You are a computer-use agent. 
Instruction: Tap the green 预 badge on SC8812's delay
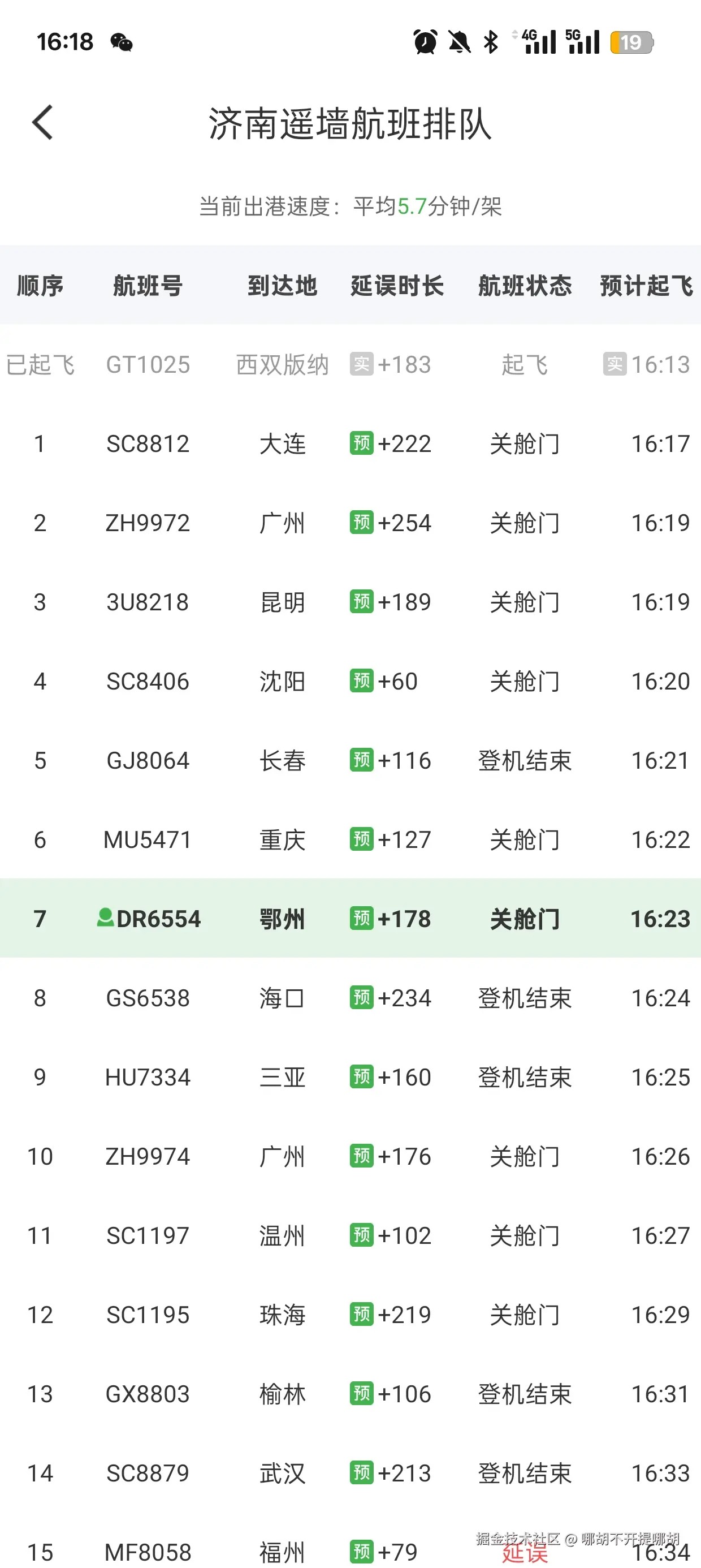pyautogui.click(x=361, y=443)
